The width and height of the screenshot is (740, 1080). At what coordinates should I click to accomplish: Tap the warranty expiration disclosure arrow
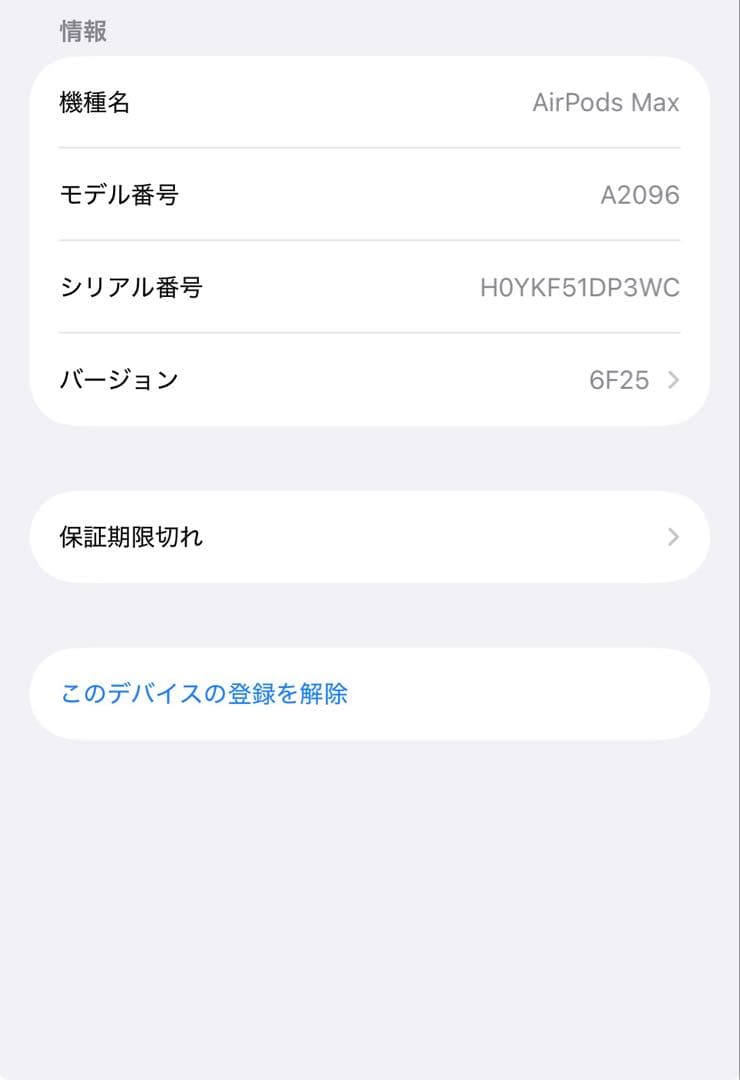pos(671,537)
